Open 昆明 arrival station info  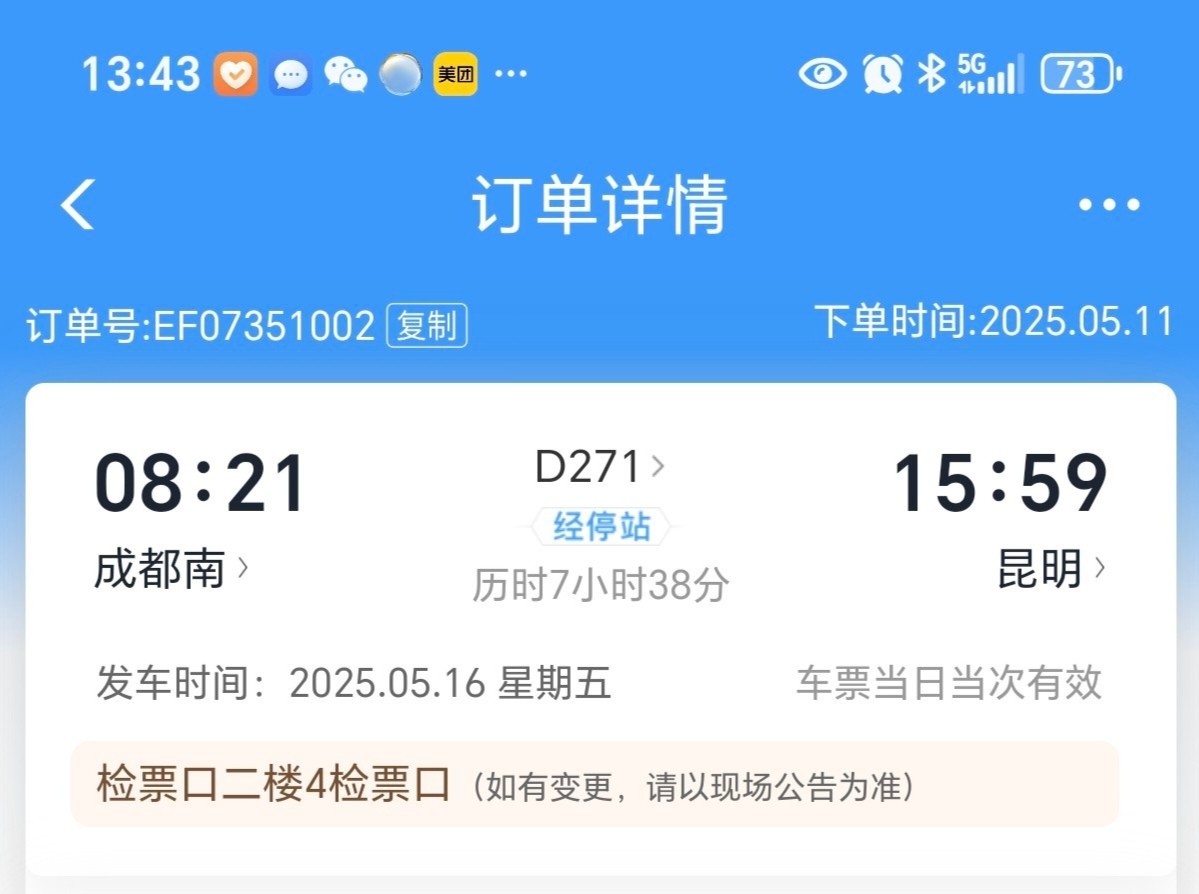(1050, 569)
